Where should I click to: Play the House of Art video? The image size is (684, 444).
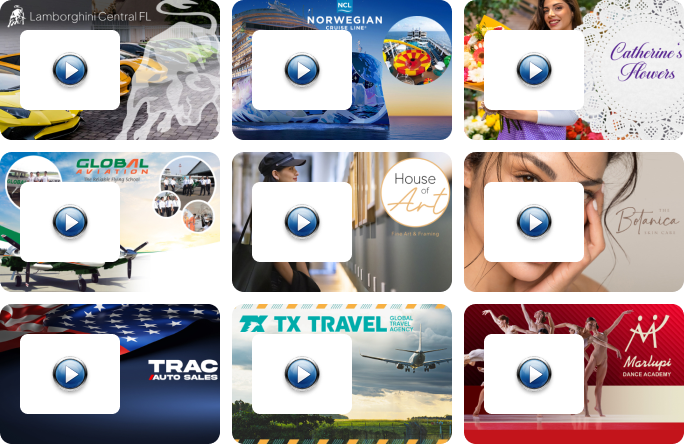302,222
